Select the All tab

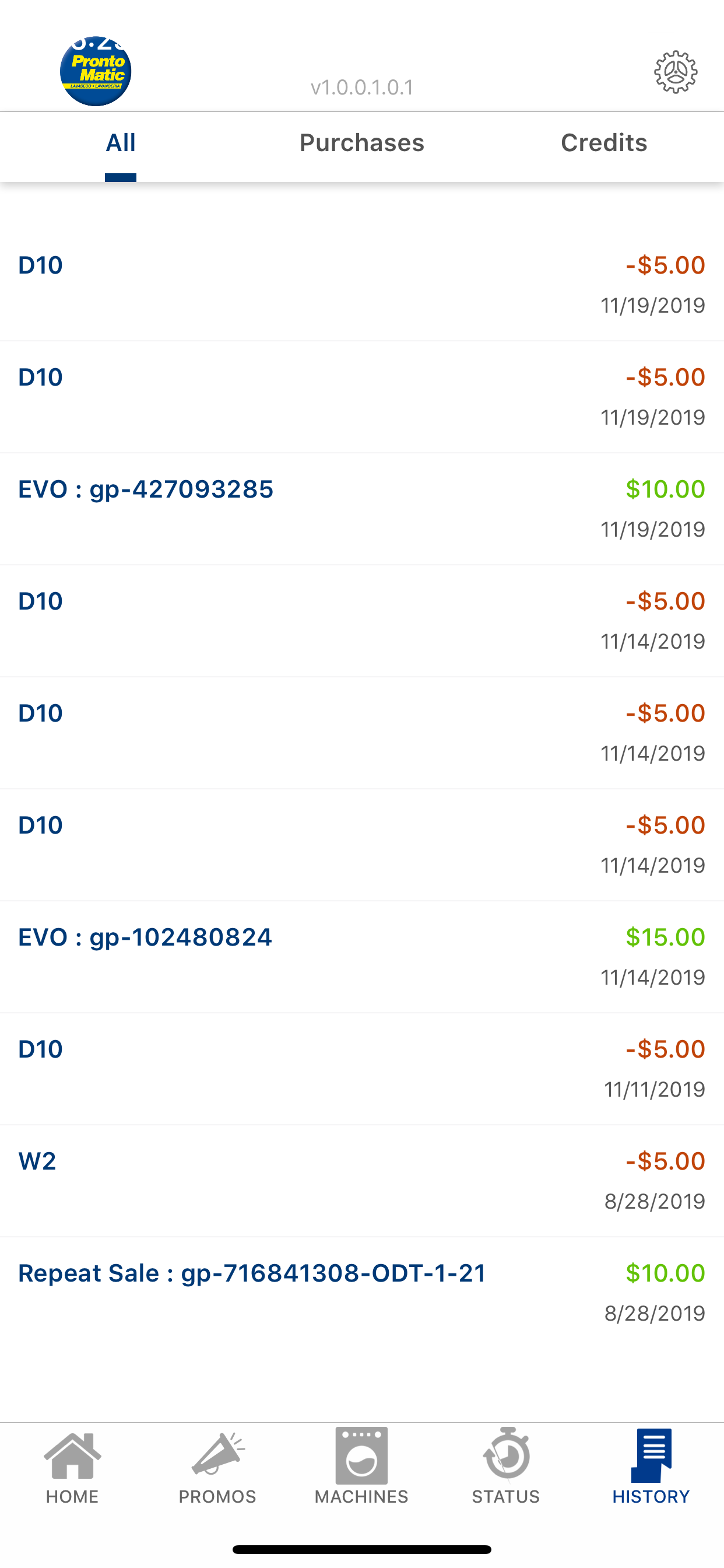point(121,143)
